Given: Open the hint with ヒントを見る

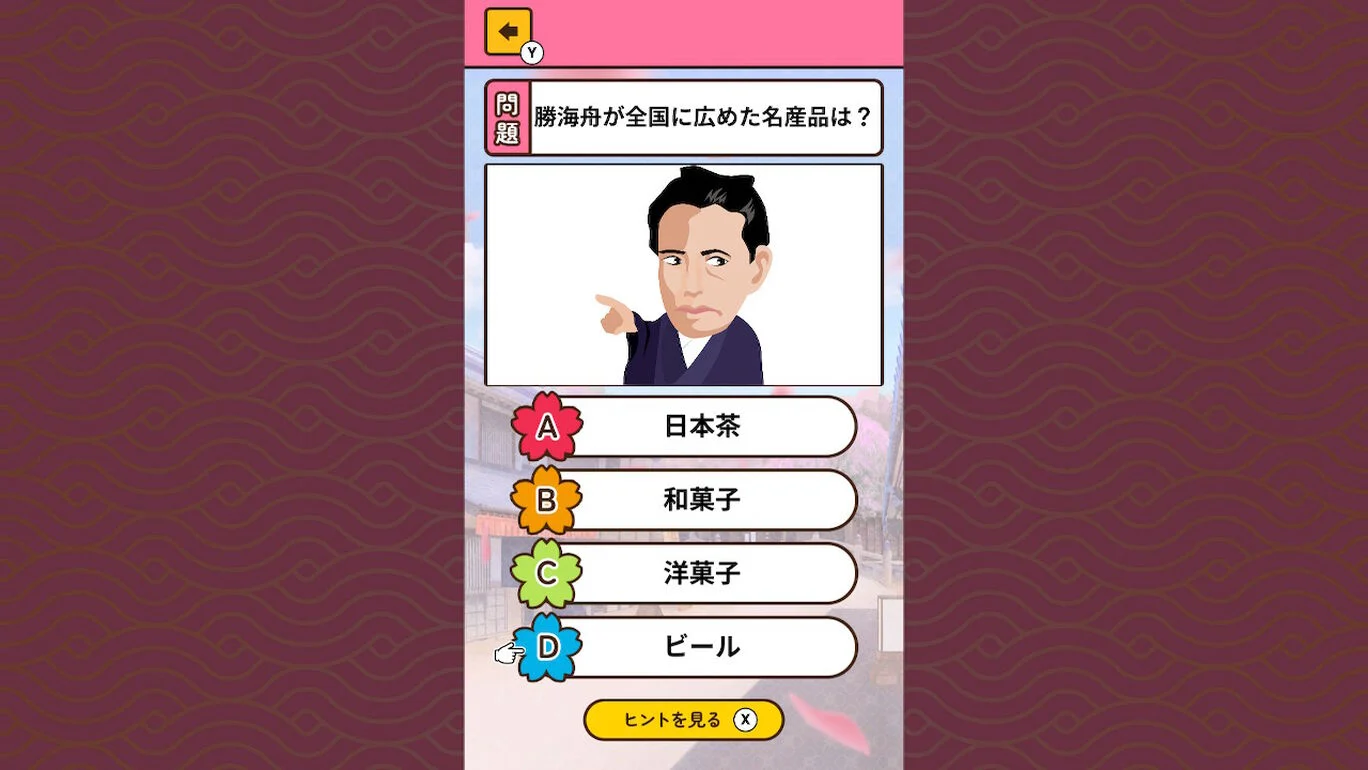Looking at the screenshot, I should click(683, 720).
